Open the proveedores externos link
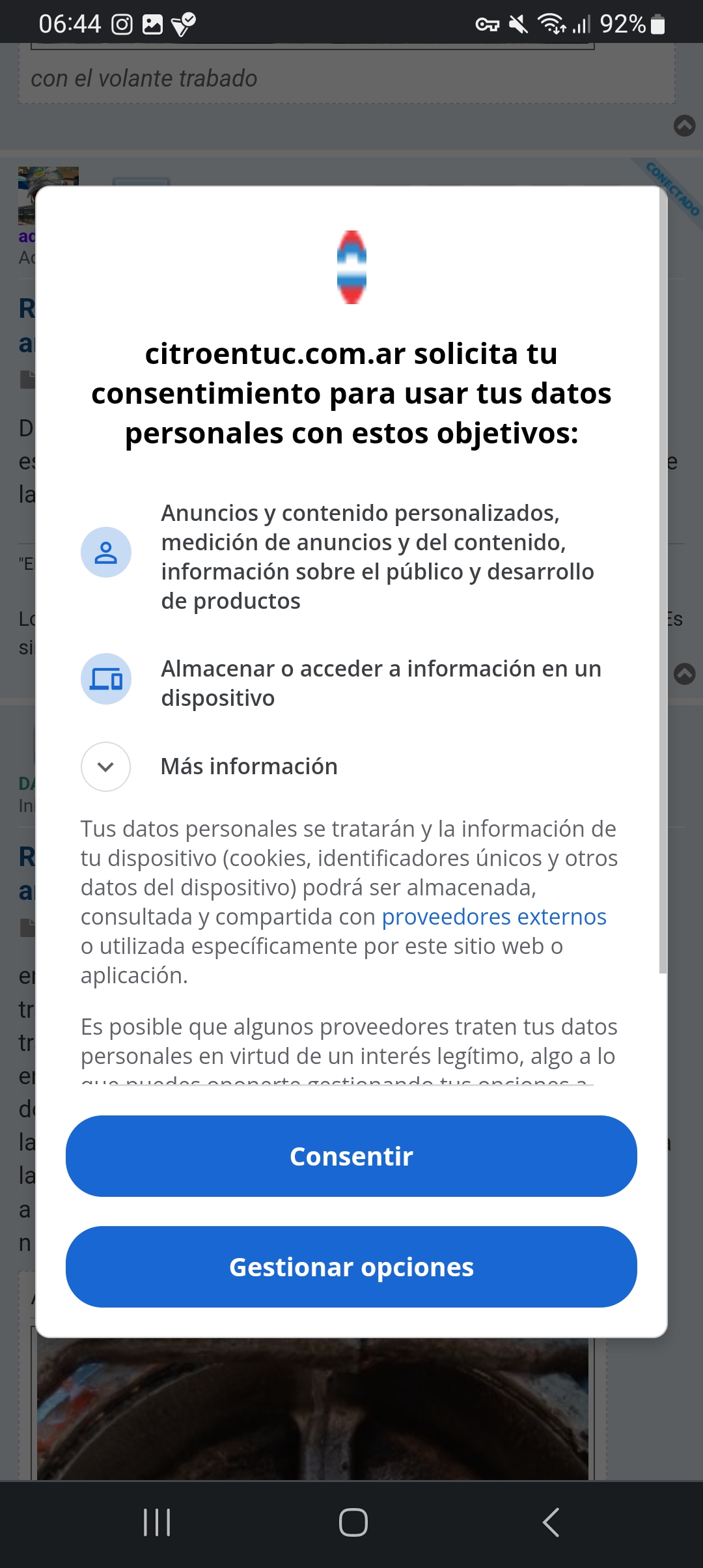This screenshot has width=703, height=1568. pyautogui.click(x=494, y=917)
